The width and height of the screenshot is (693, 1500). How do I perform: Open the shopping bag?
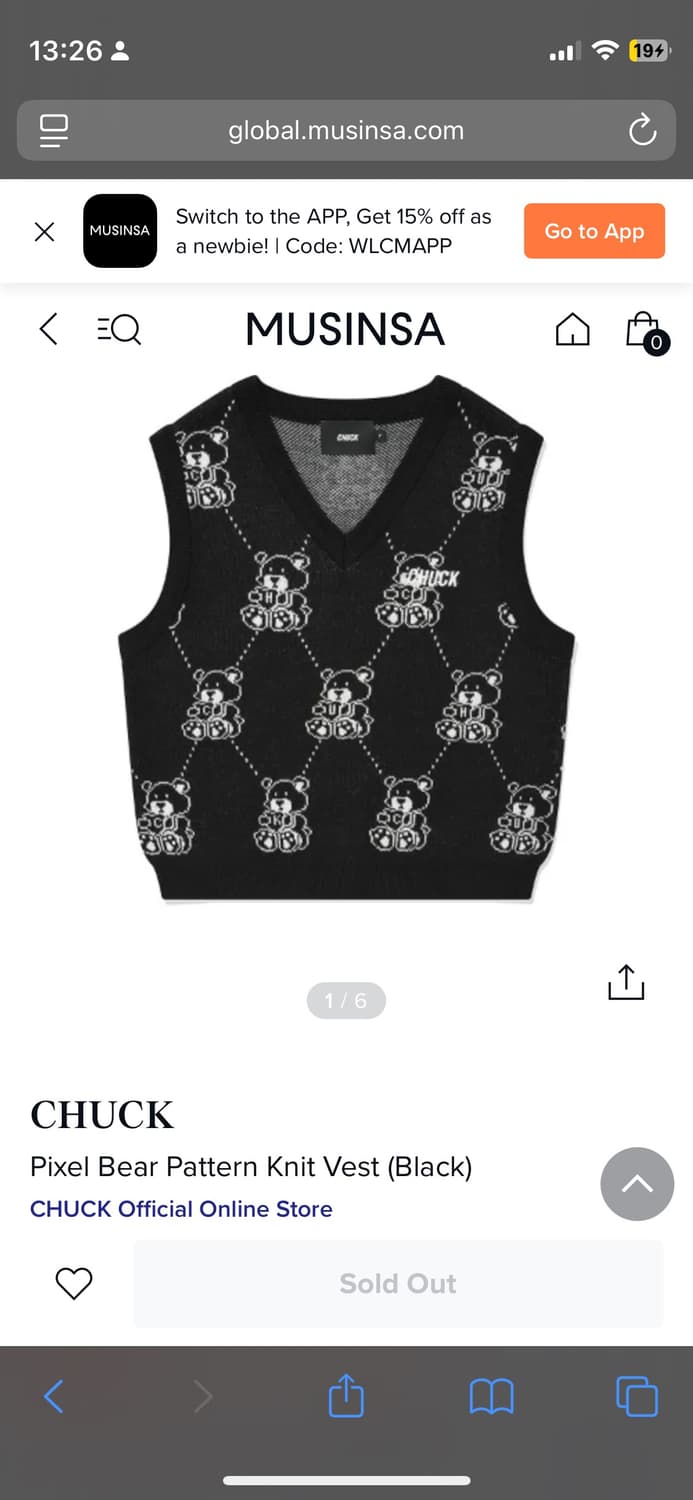tap(643, 331)
